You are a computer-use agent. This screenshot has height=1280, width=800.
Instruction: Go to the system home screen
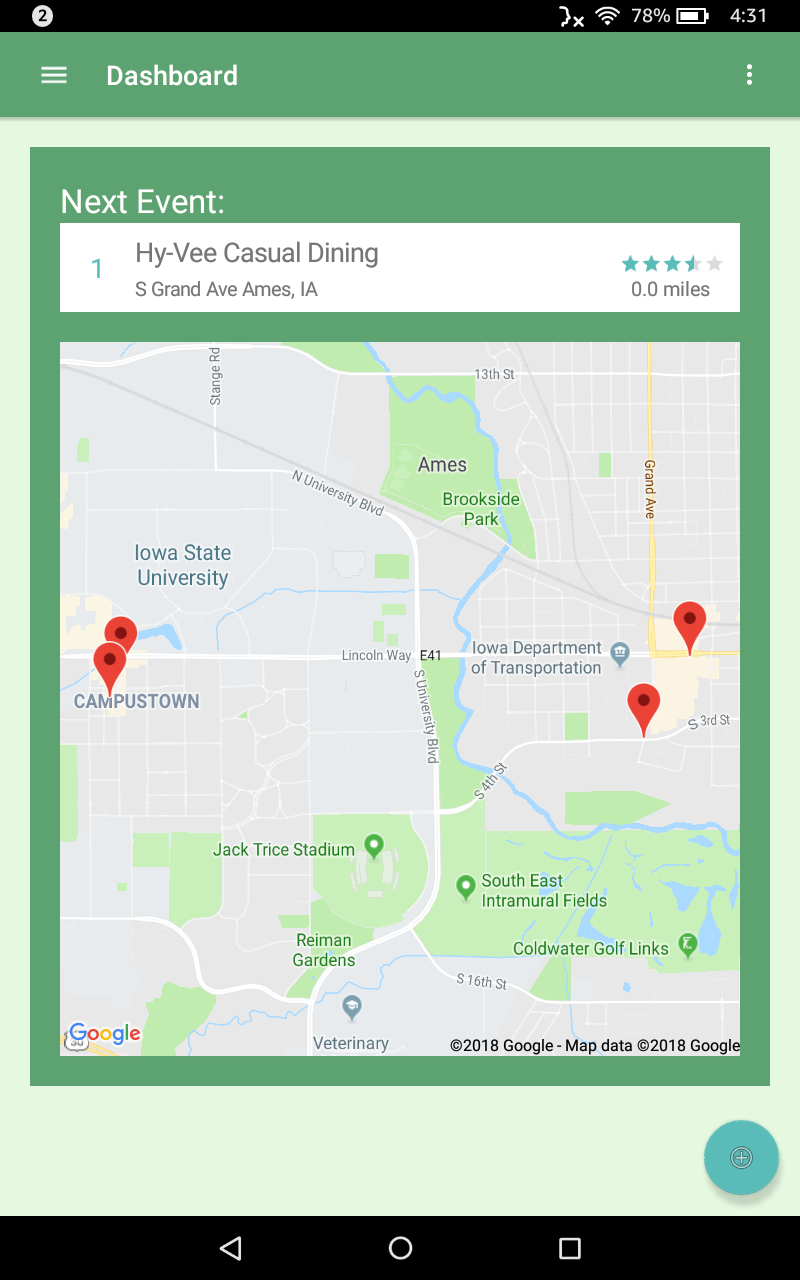click(400, 1247)
